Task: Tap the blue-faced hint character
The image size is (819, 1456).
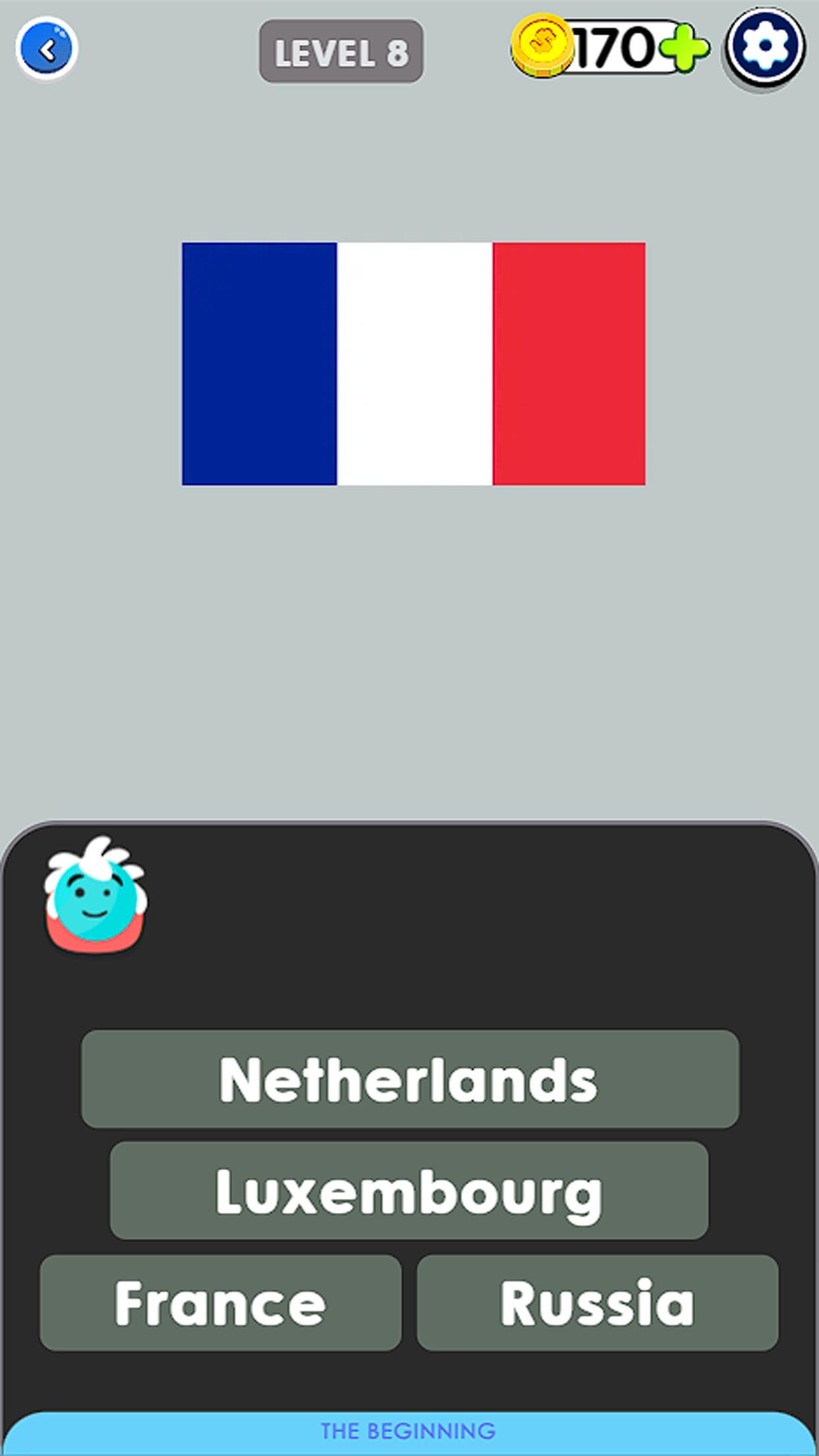Action: (x=96, y=895)
